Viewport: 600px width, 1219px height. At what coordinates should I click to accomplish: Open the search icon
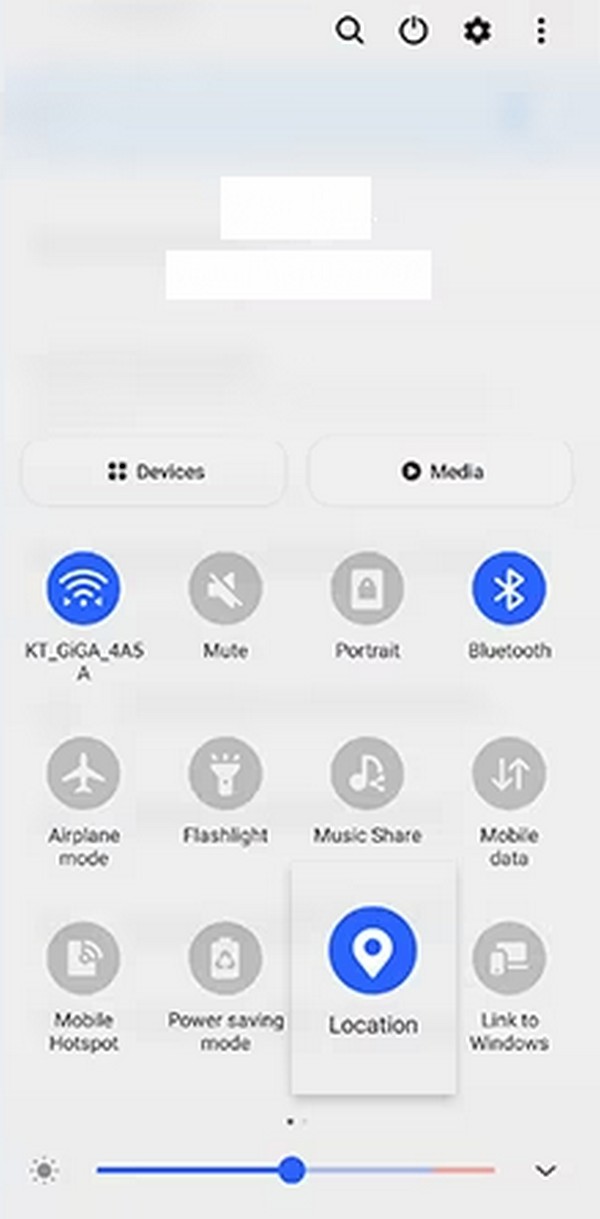349,31
